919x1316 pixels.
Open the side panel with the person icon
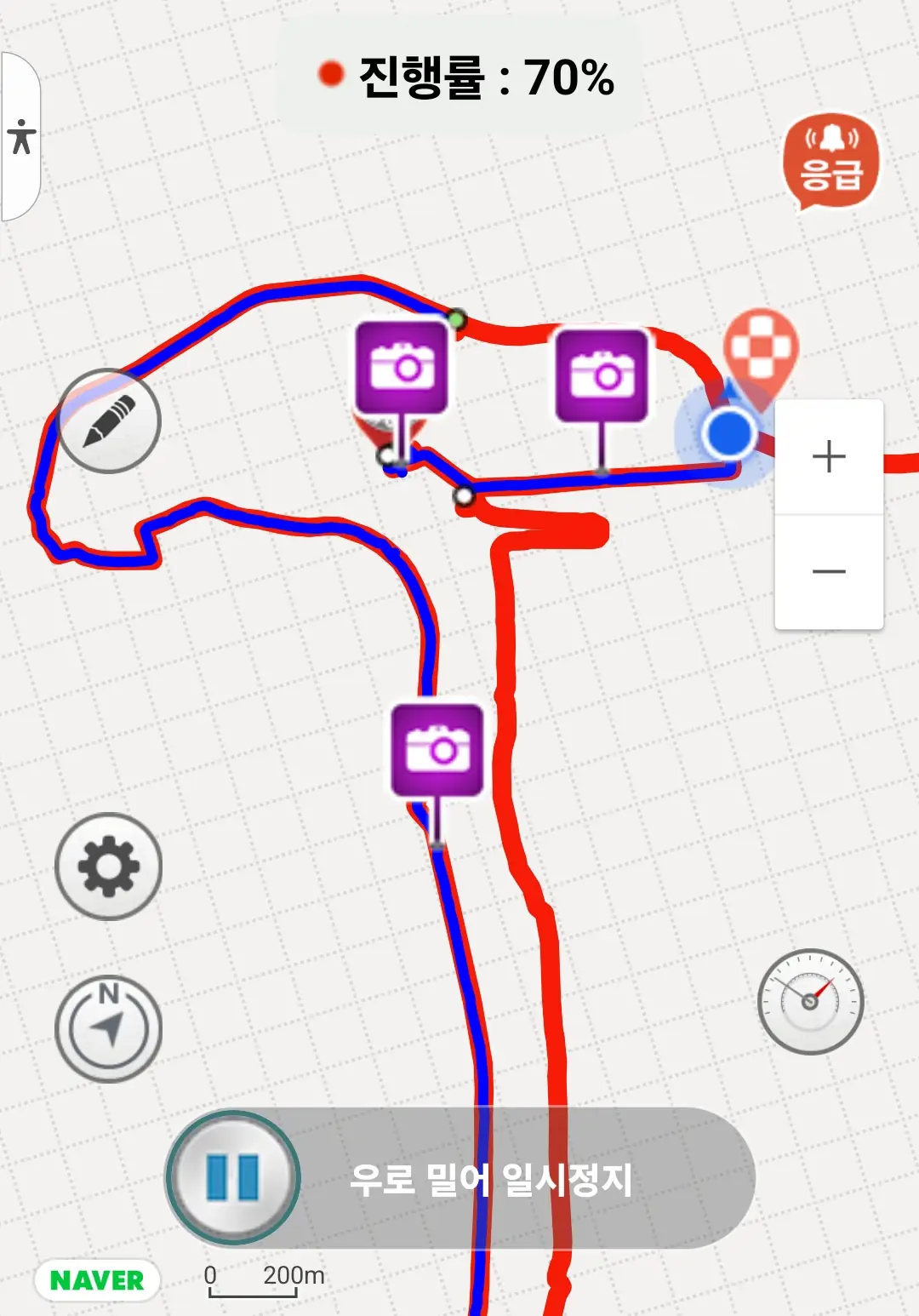tap(21, 136)
